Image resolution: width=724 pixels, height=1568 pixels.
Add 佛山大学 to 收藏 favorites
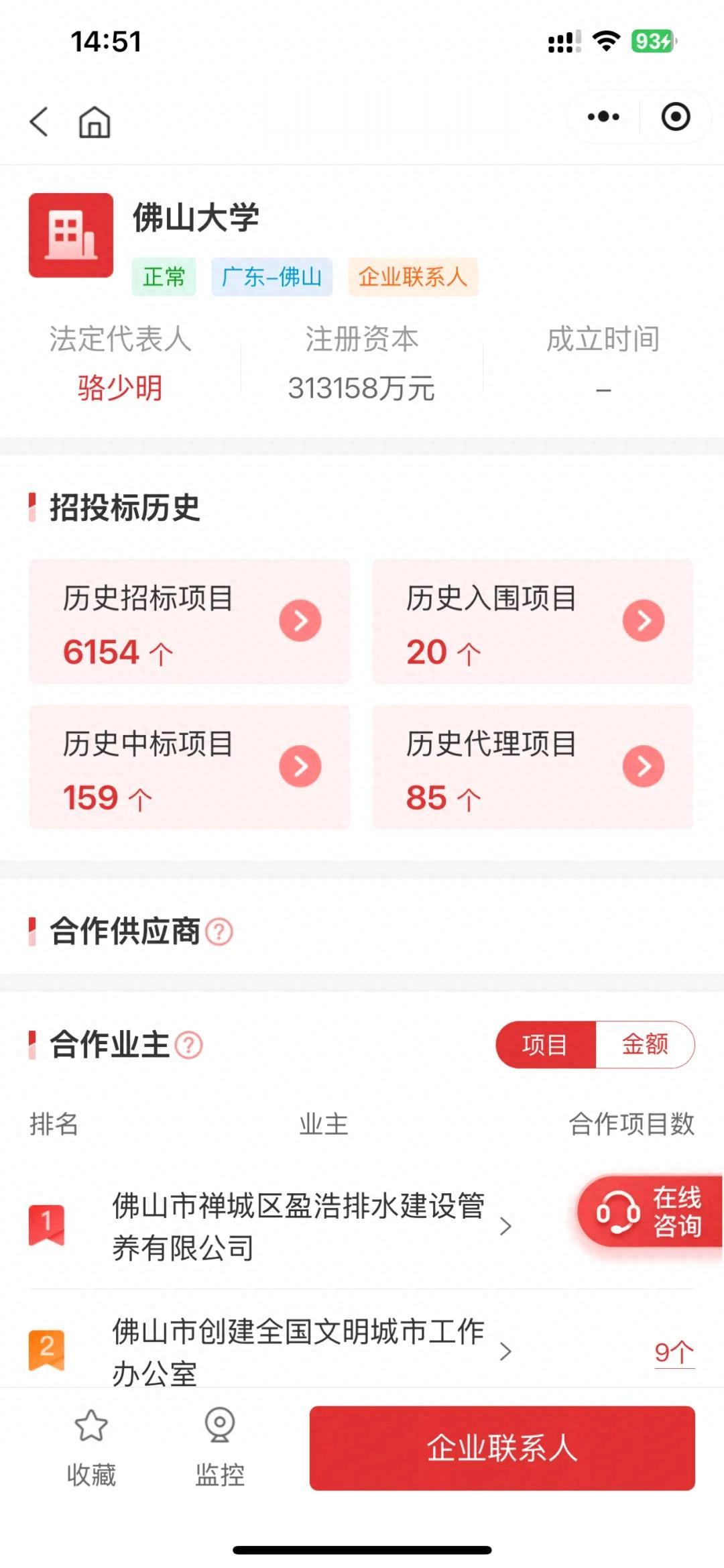tap(91, 1447)
